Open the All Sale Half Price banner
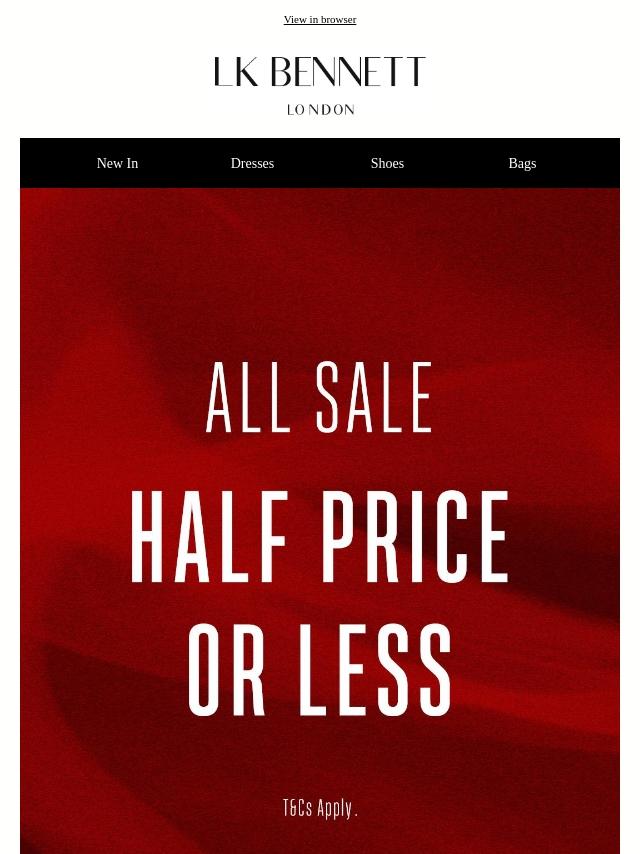This screenshot has height=854, width=640. [x=320, y=540]
